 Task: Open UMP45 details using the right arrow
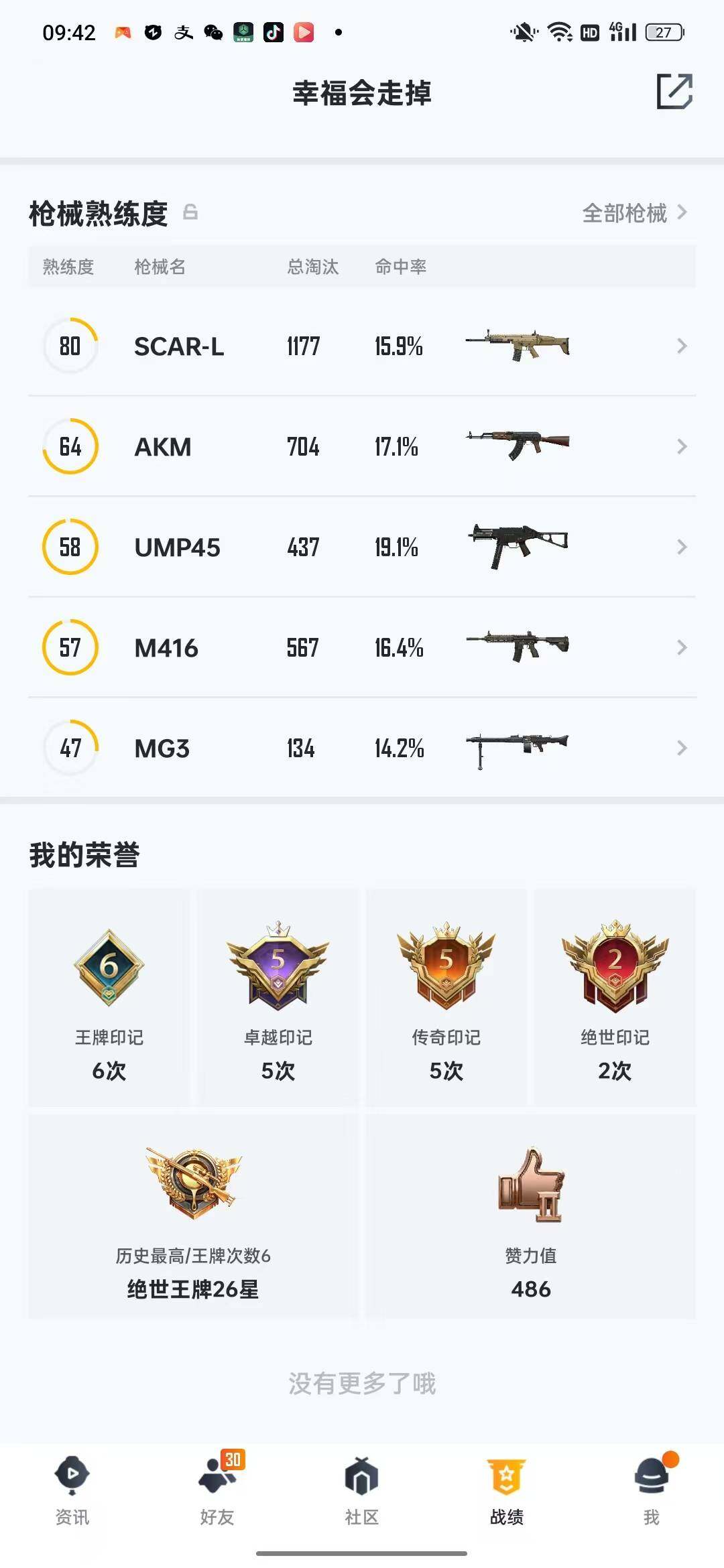tap(681, 547)
